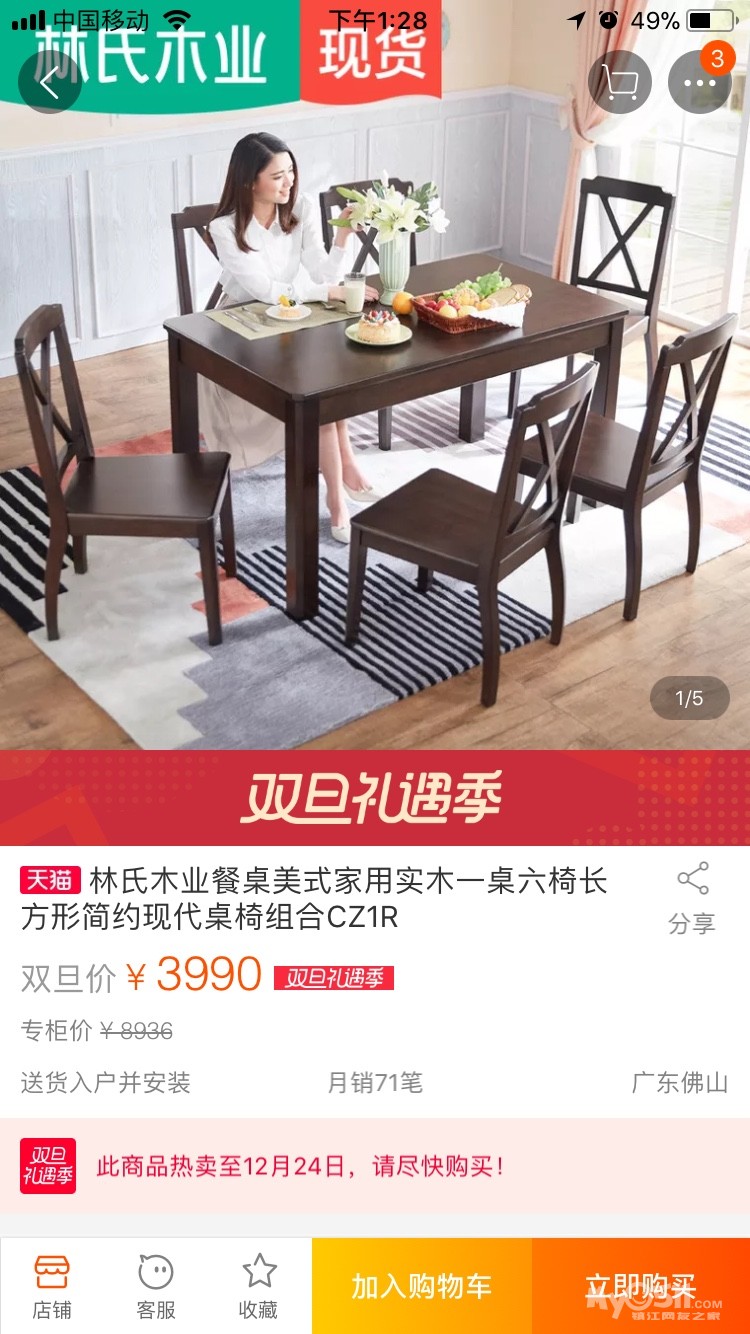The height and width of the screenshot is (1334, 750).
Task: Buy now with 立即购买
Action: point(641,1286)
